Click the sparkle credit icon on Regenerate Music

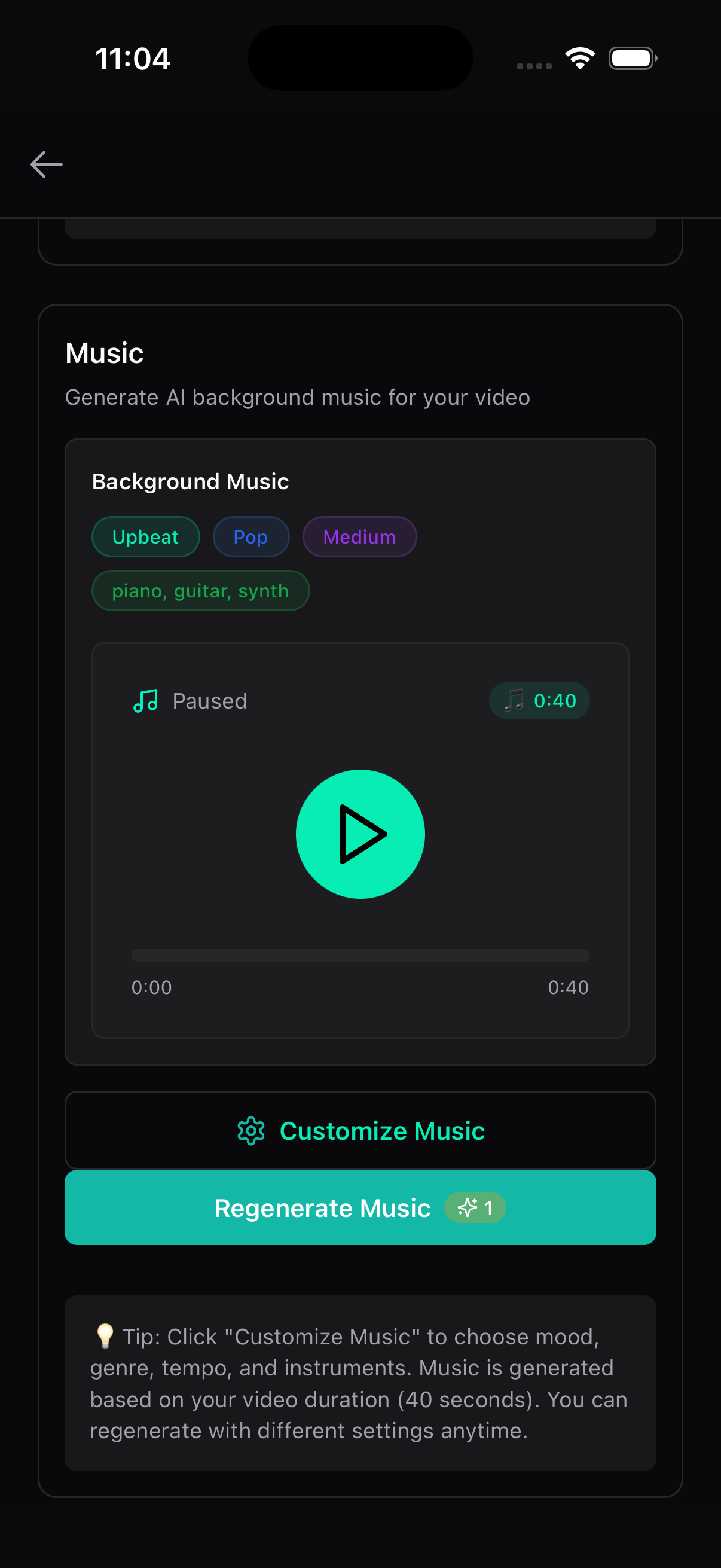click(x=468, y=1207)
